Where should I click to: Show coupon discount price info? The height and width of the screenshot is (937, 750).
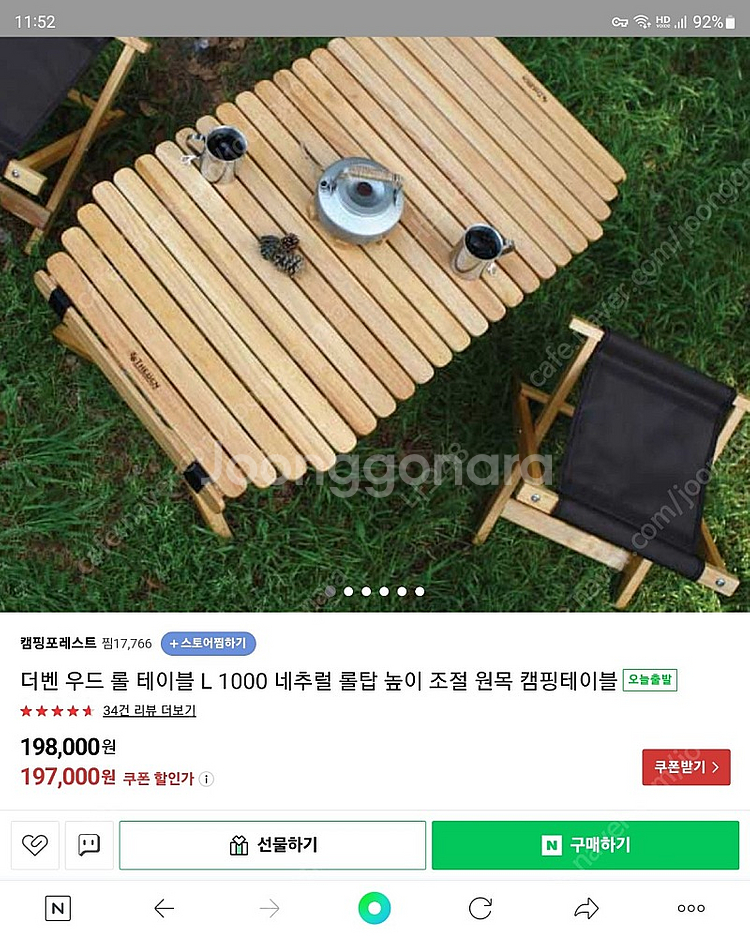click(x=206, y=779)
